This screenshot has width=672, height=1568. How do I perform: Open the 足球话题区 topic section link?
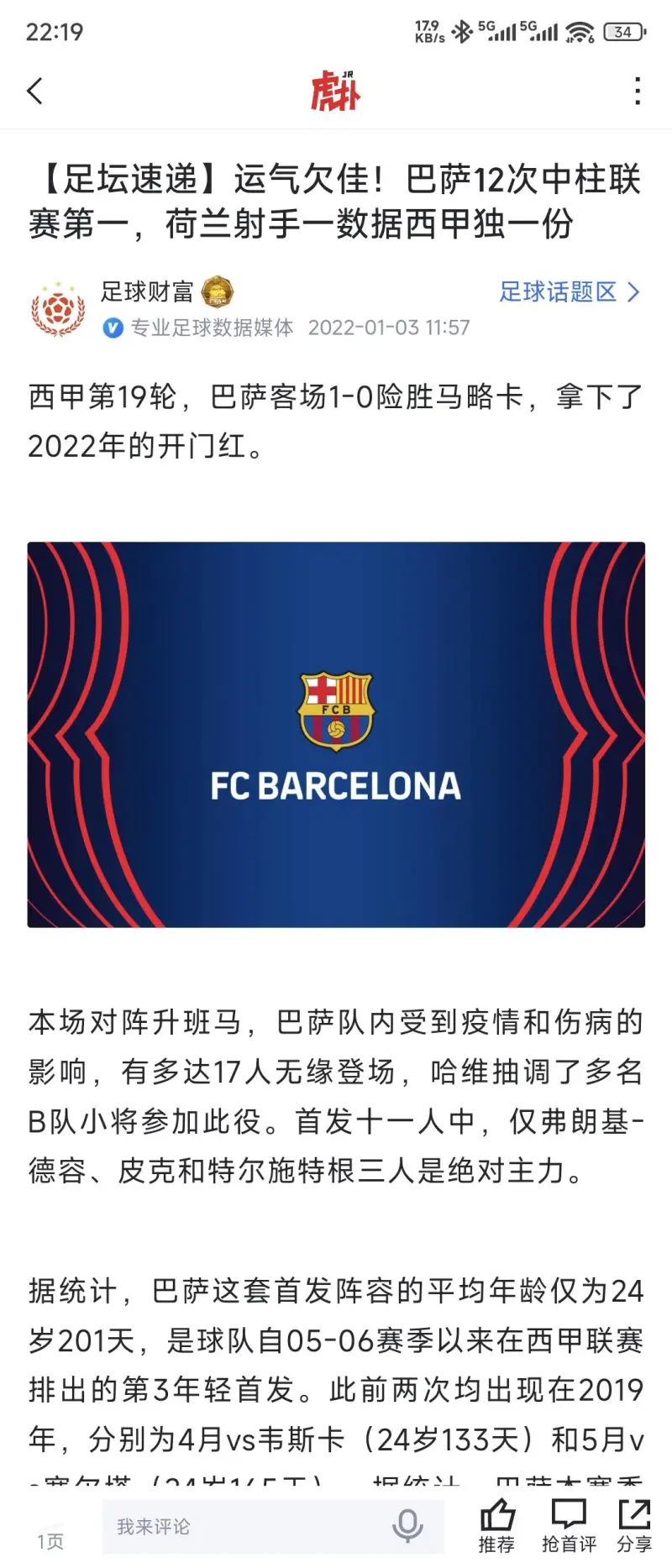pyautogui.click(x=569, y=291)
